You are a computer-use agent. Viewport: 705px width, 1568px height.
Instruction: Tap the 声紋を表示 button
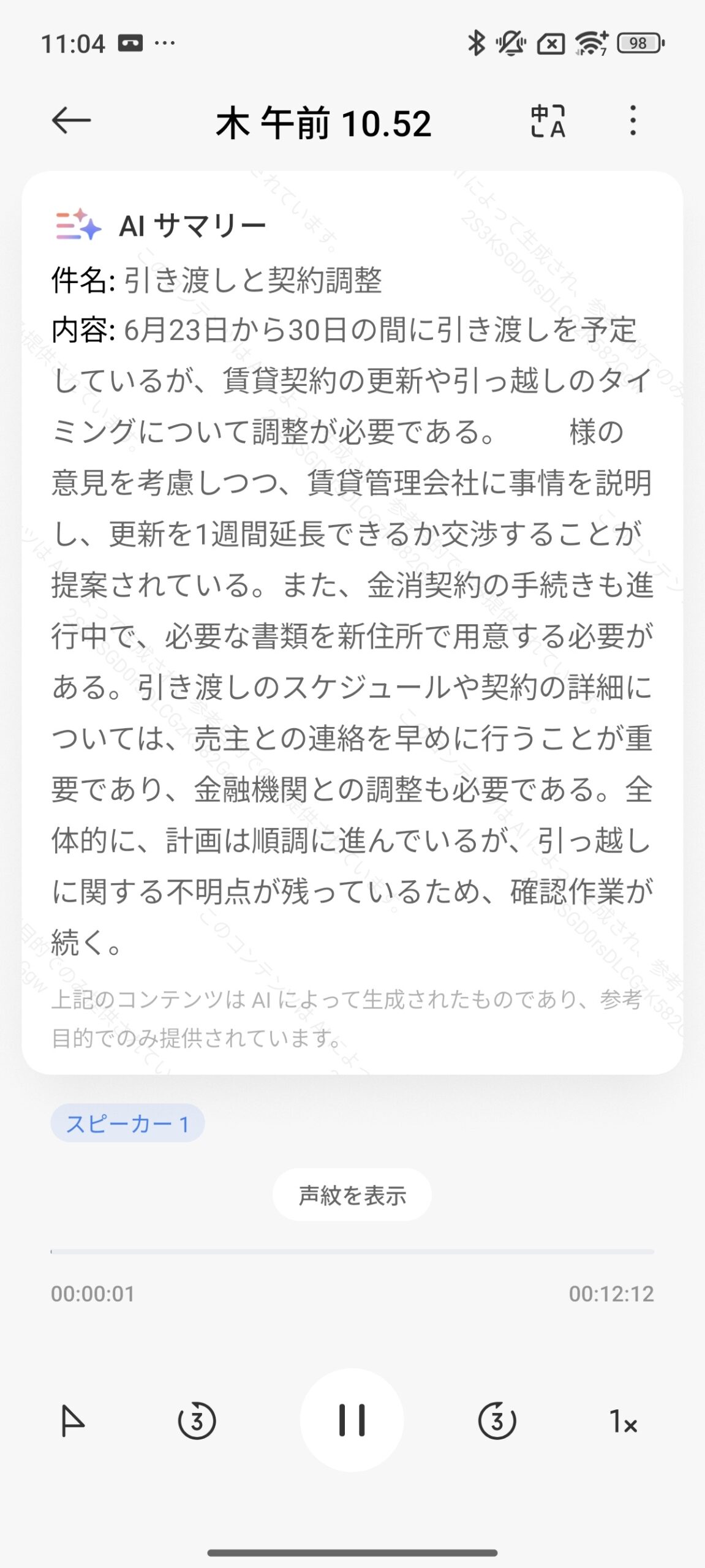[352, 1194]
